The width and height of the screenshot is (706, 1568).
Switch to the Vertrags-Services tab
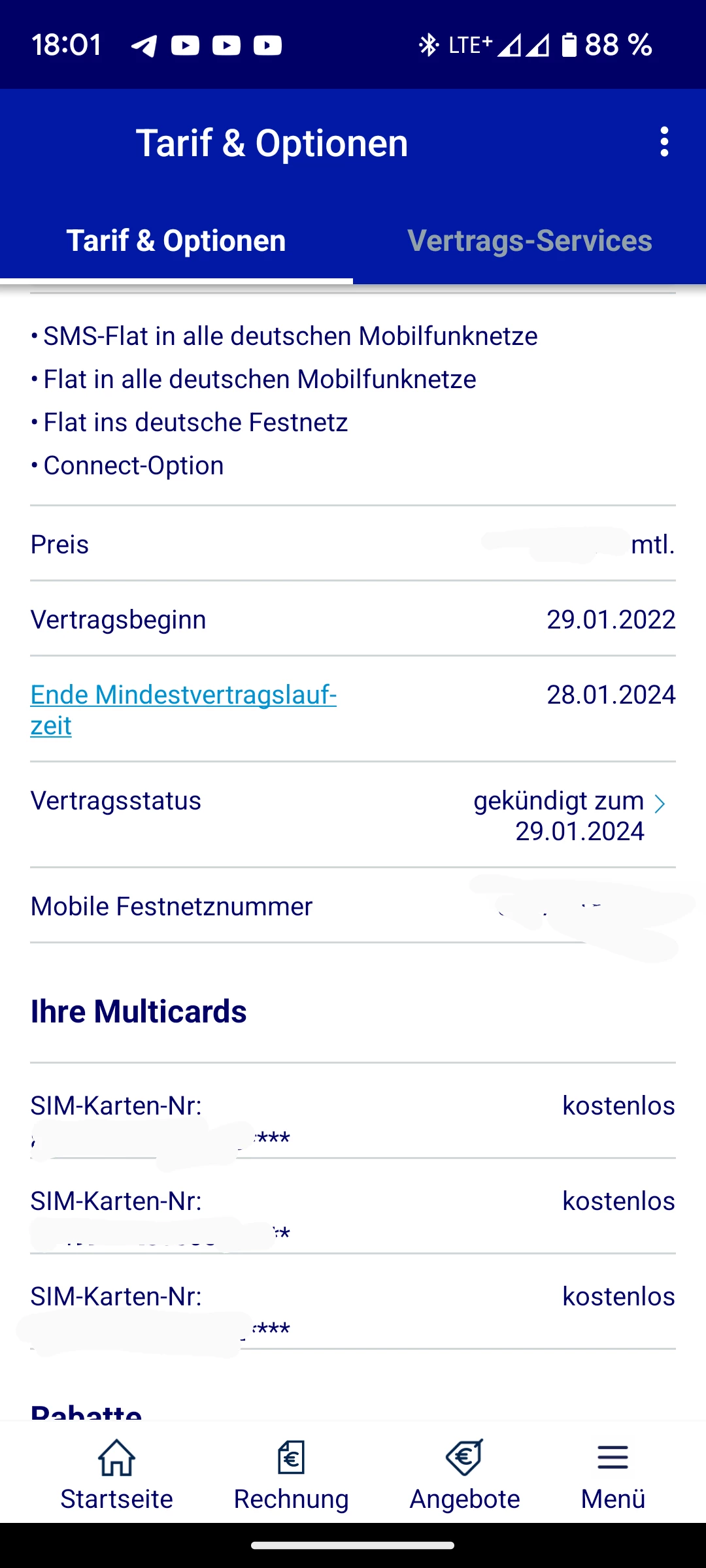529,241
